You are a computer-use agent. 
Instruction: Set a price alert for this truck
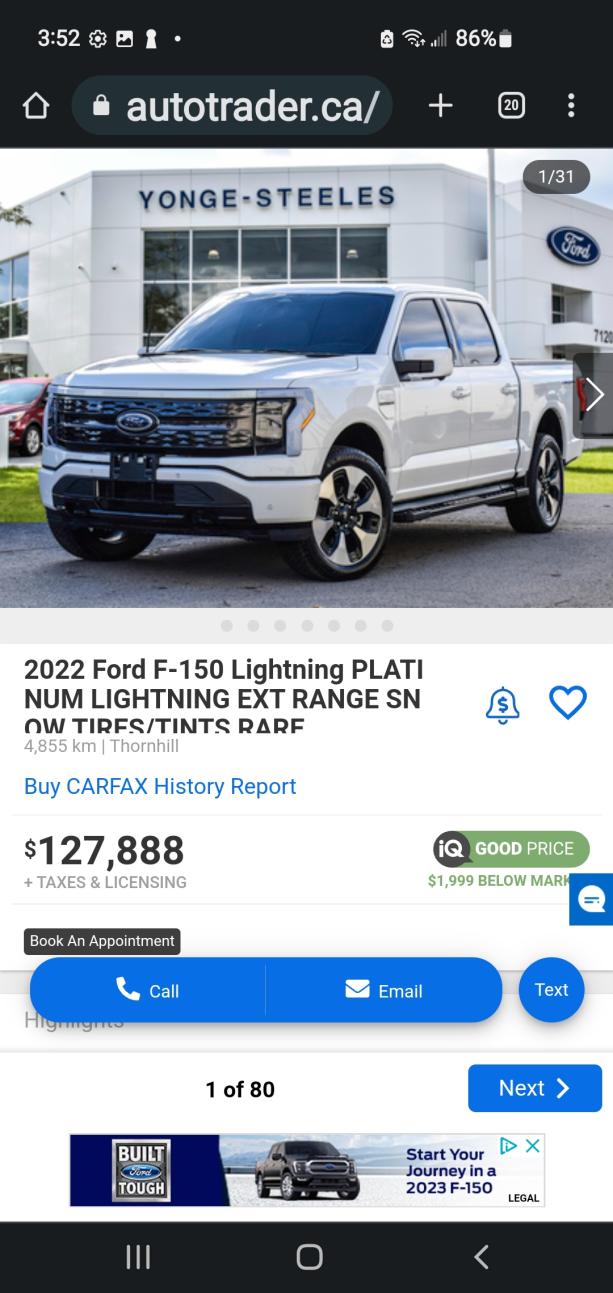[502, 704]
